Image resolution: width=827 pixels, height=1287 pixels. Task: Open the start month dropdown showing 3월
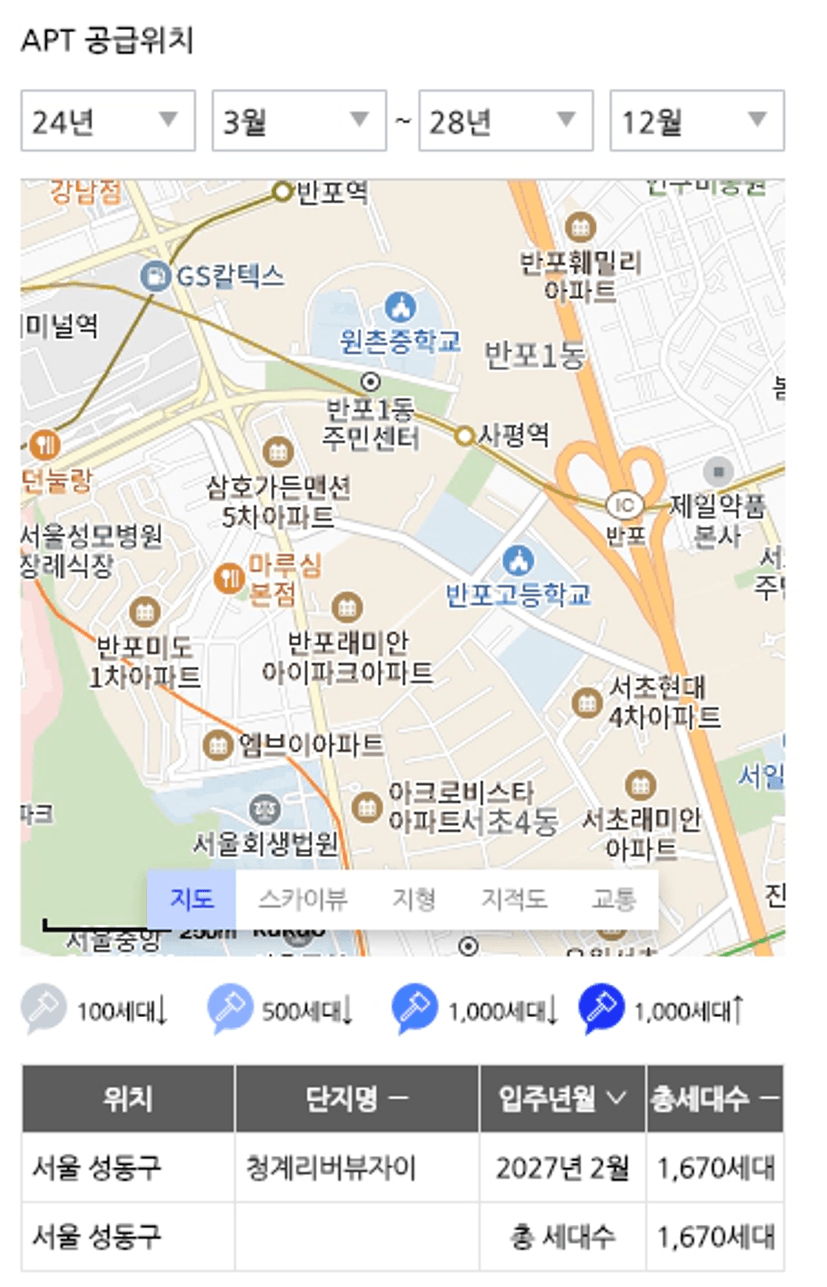point(298,121)
